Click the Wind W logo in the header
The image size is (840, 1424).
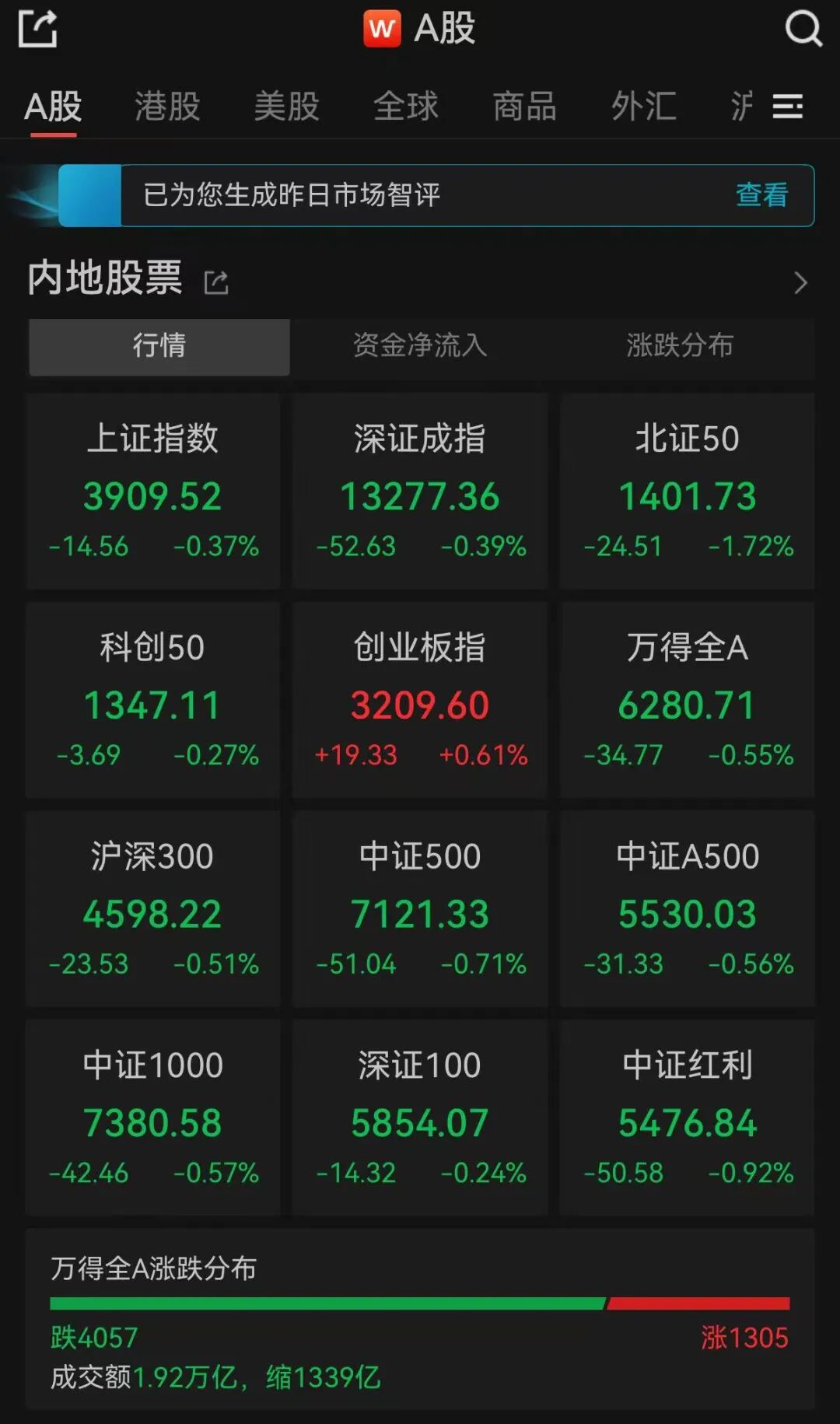click(380, 30)
